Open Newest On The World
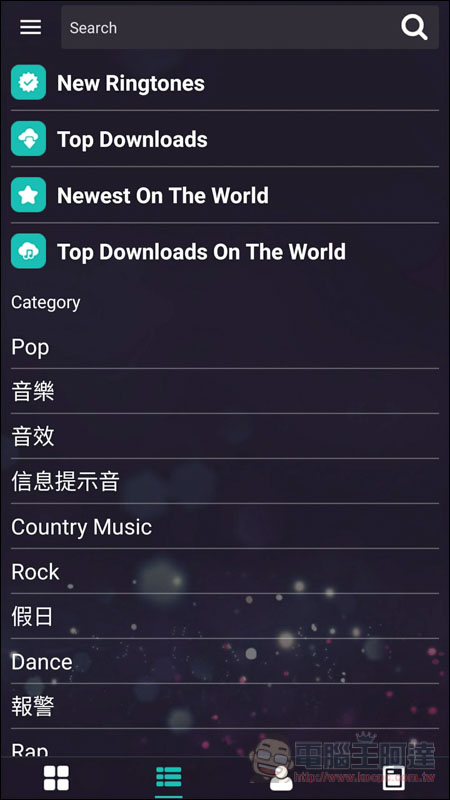Viewport: 450px width, 800px height. click(x=225, y=195)
